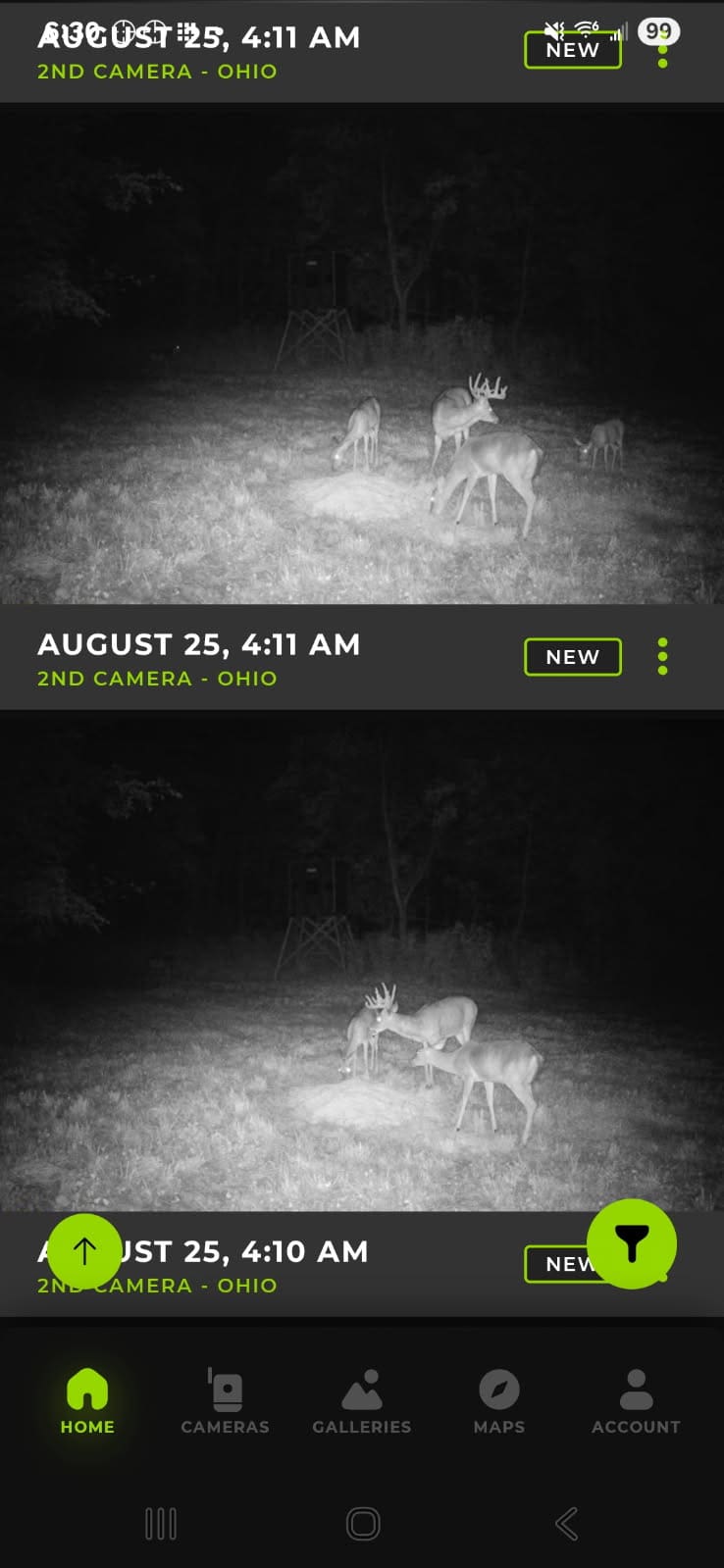Select the Home tab
Screen dimensions: 724x1568
coord(87,1401)
